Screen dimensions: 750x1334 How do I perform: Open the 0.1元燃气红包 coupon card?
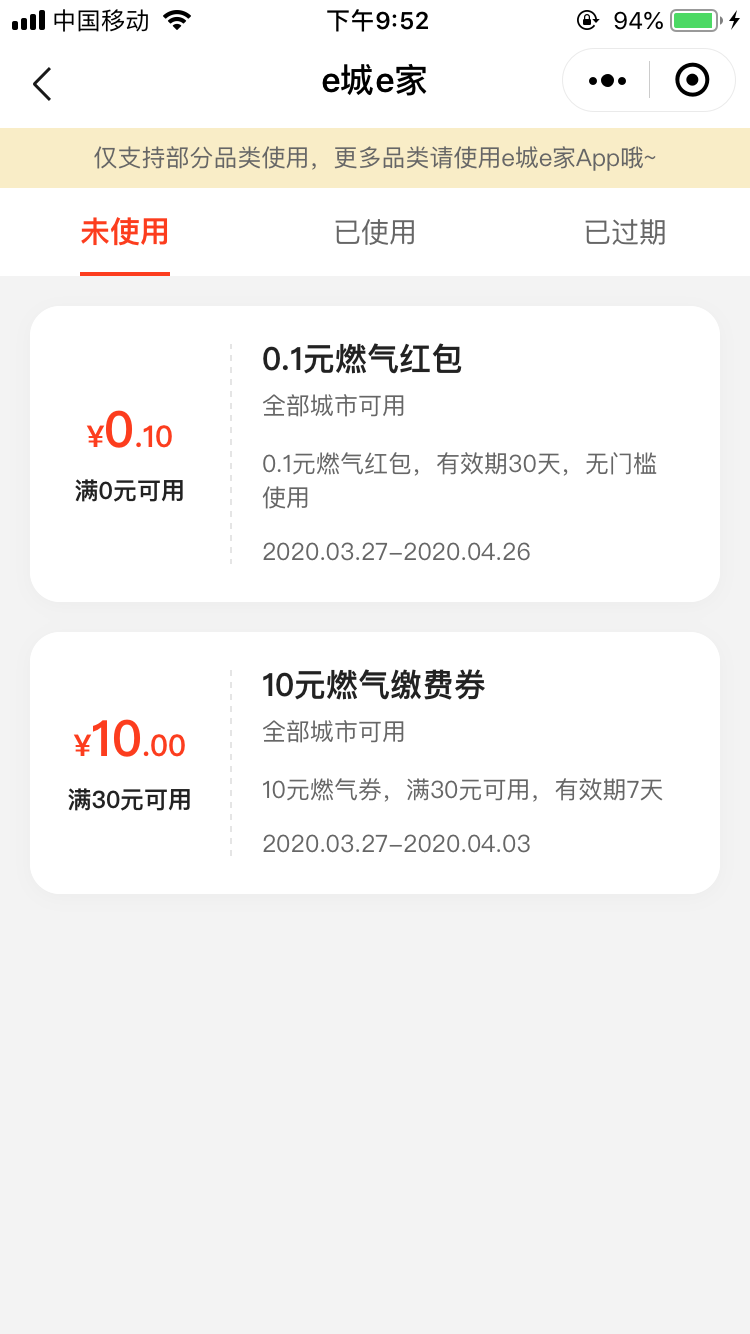click(375, 454)
